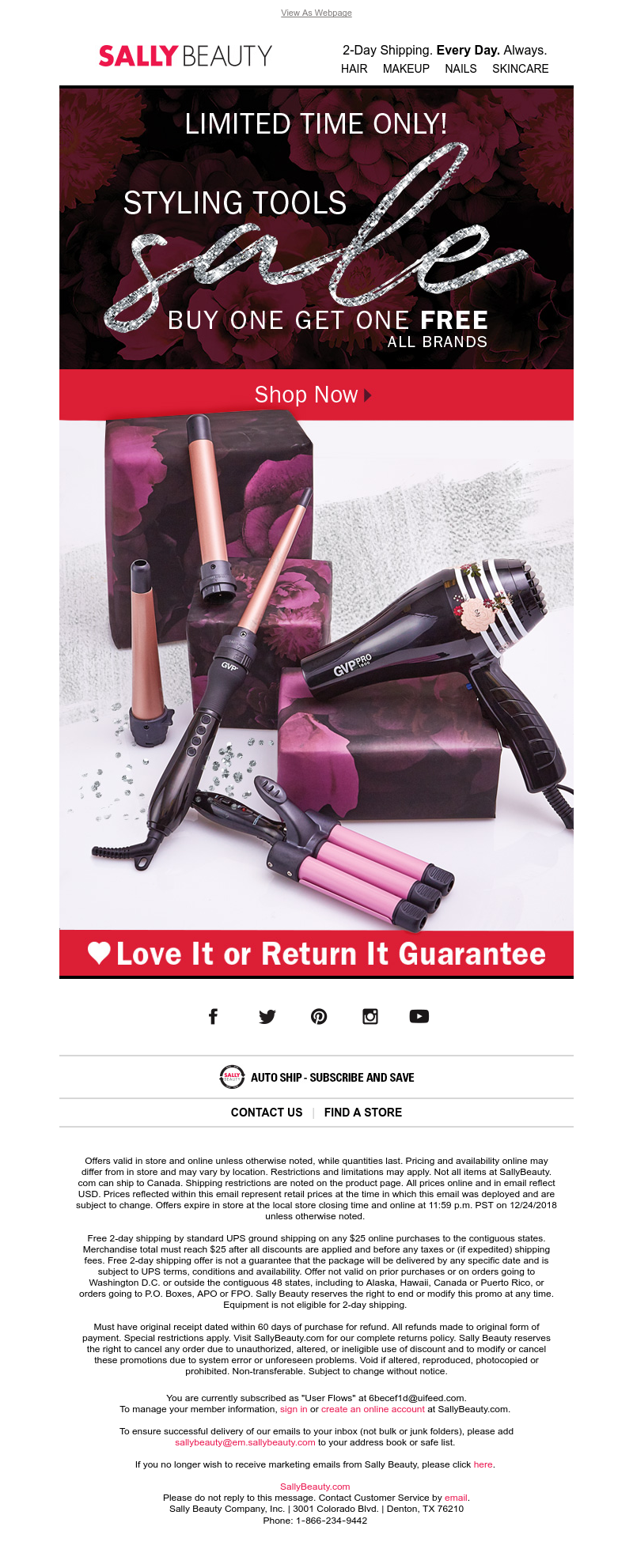
Task: Open Auto Ship - Subscribe and Save
Action: (316, 1077)
